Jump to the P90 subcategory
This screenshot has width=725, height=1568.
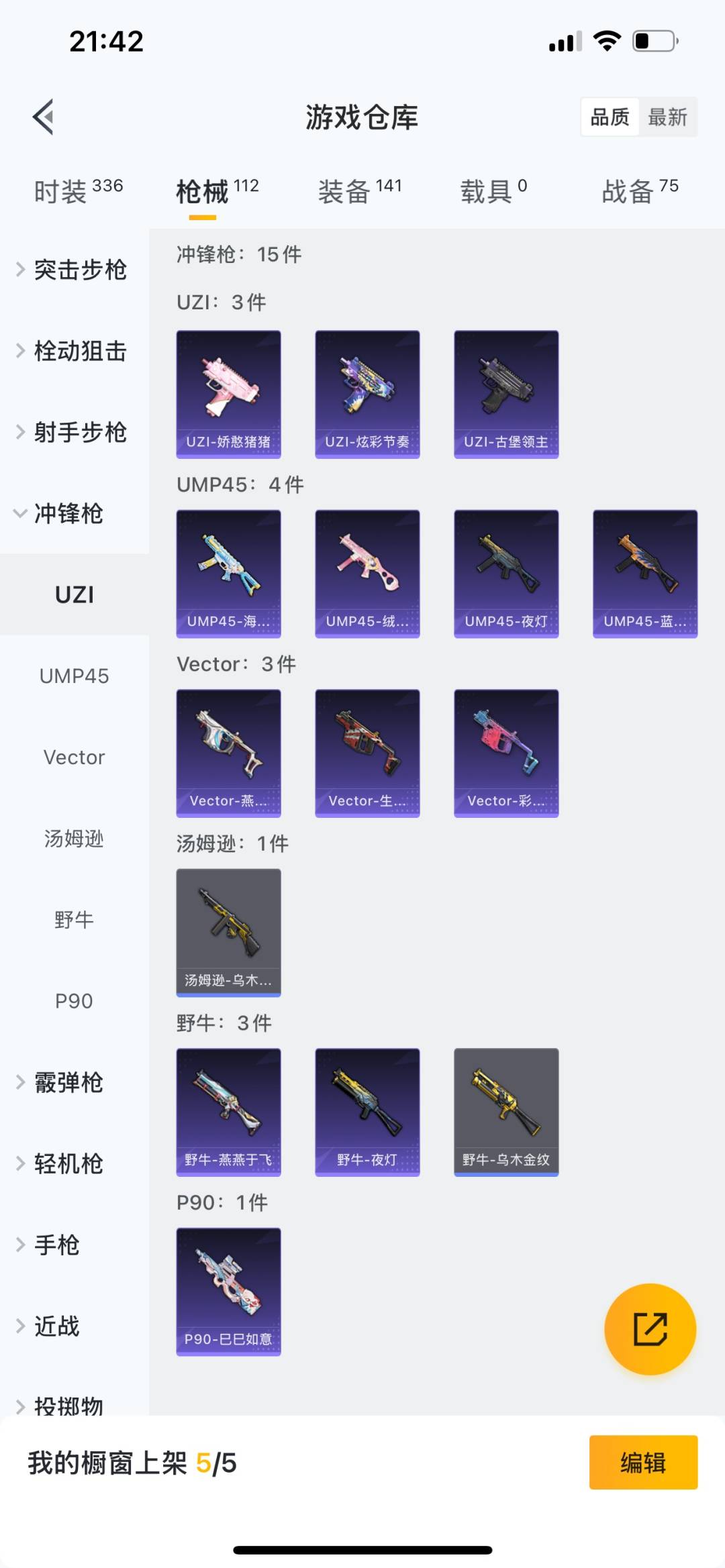(x=75, y=1000)
